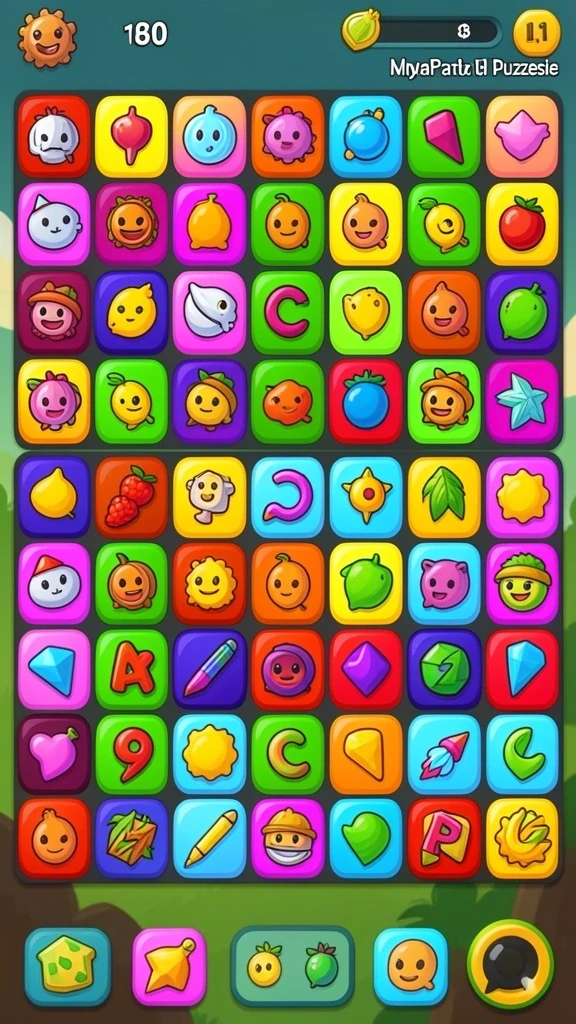Select the pink letter P tile

point(444,838)
